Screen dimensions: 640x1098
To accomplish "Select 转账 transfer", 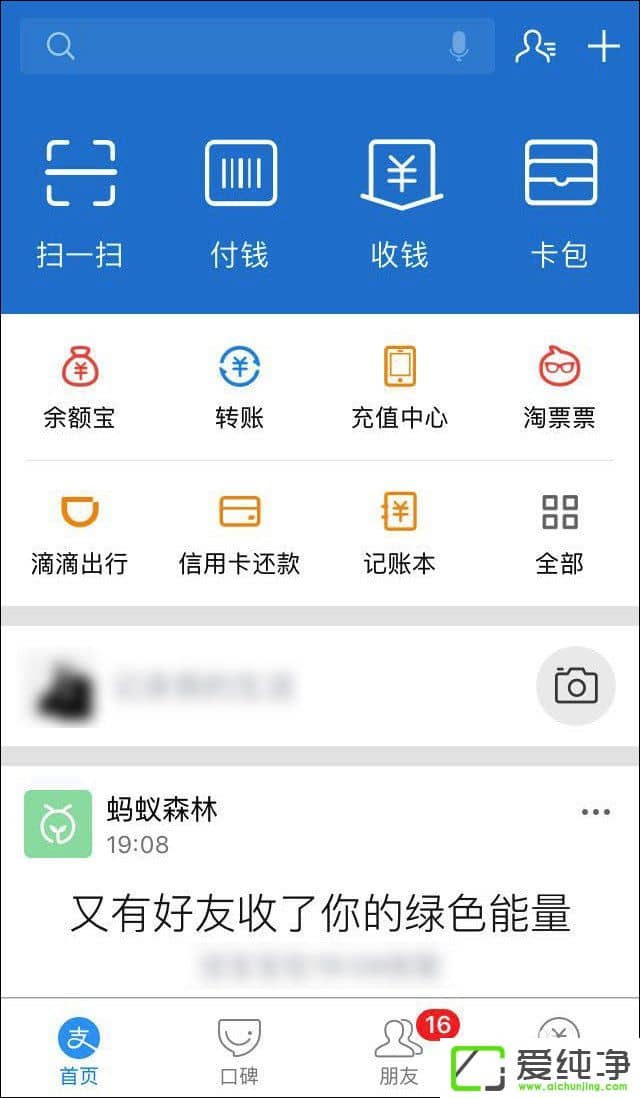I will point(240,388).
